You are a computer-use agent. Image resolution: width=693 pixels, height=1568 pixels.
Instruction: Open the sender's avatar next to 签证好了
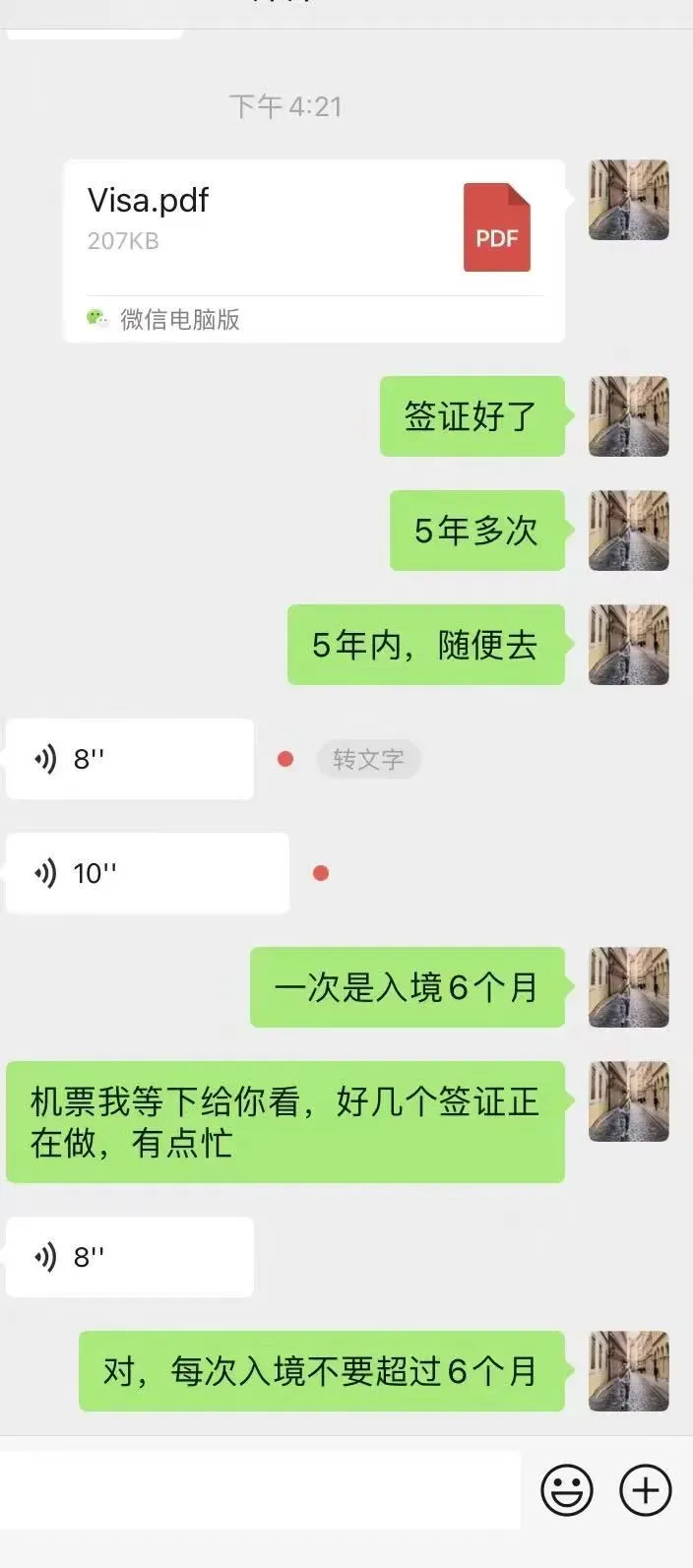[x=629, y=416]
